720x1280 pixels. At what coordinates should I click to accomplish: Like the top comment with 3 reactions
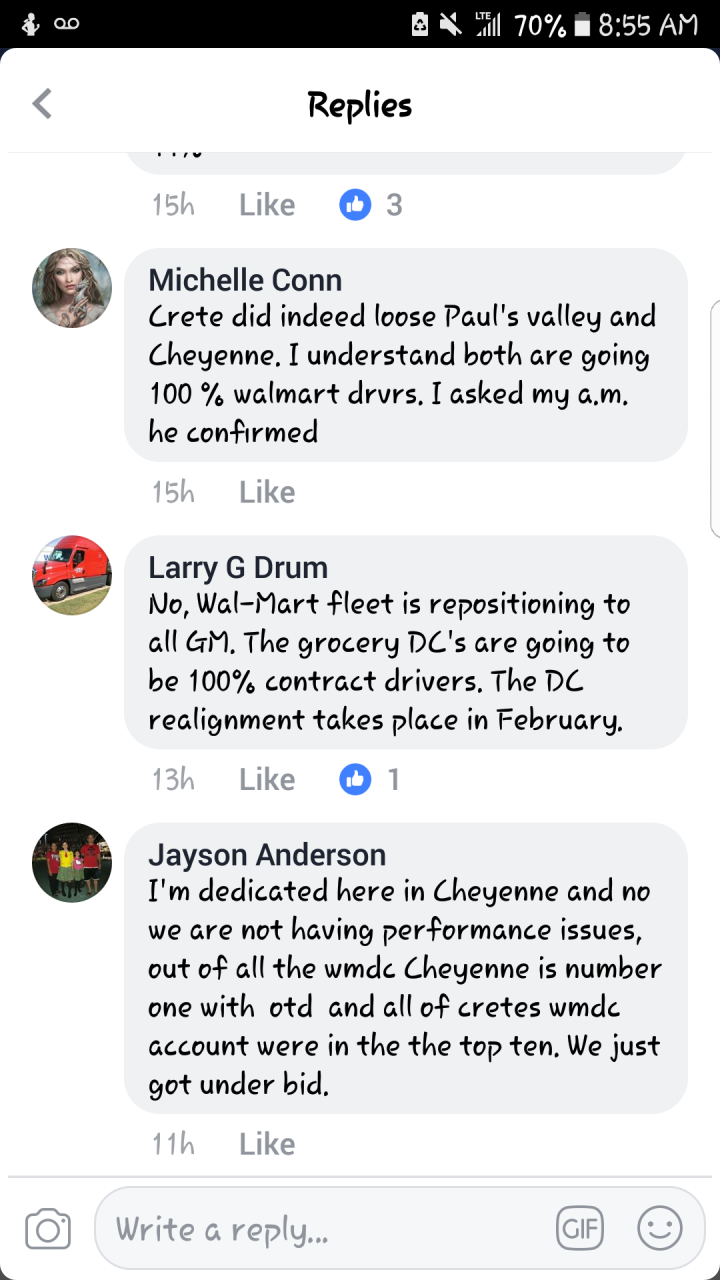[267, 205]
